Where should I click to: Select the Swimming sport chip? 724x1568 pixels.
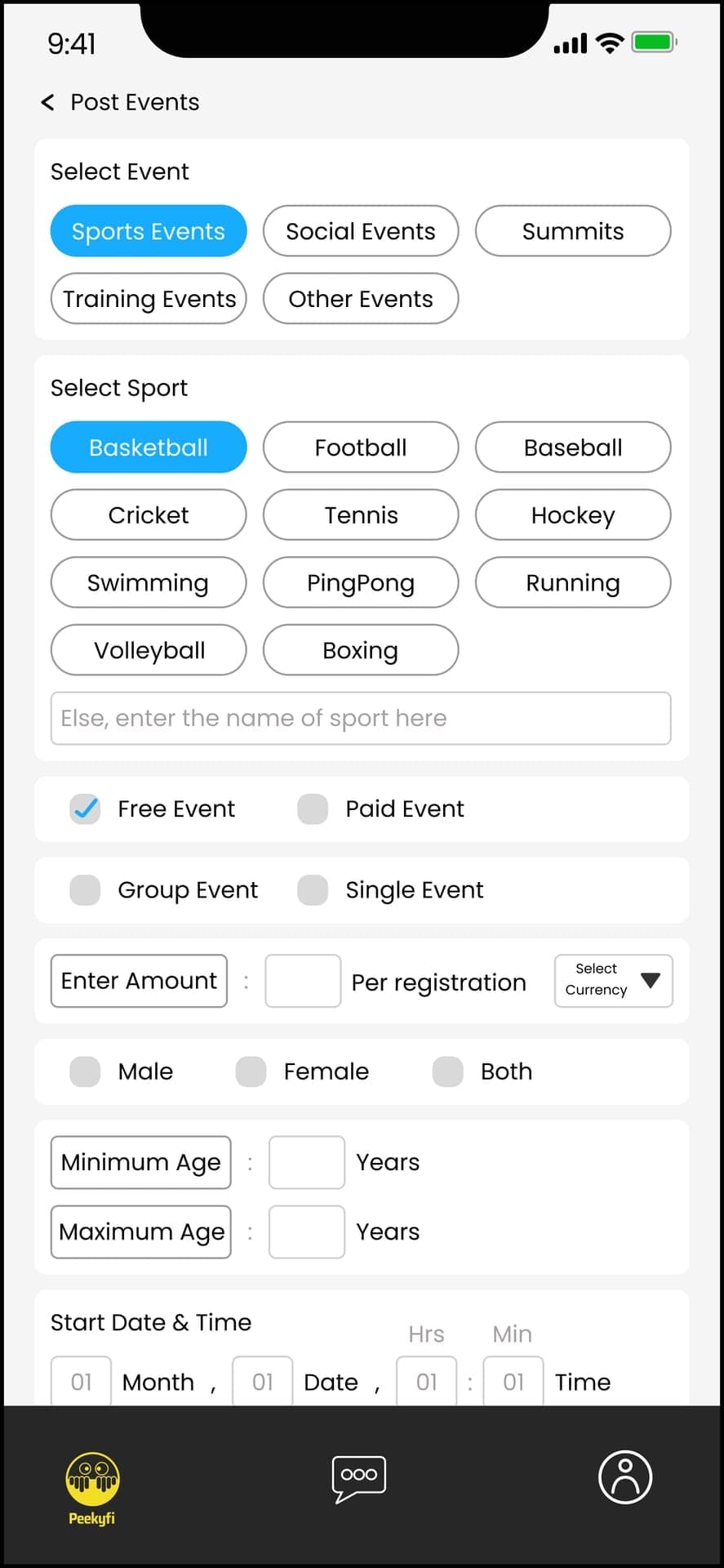tap(149, 583)
